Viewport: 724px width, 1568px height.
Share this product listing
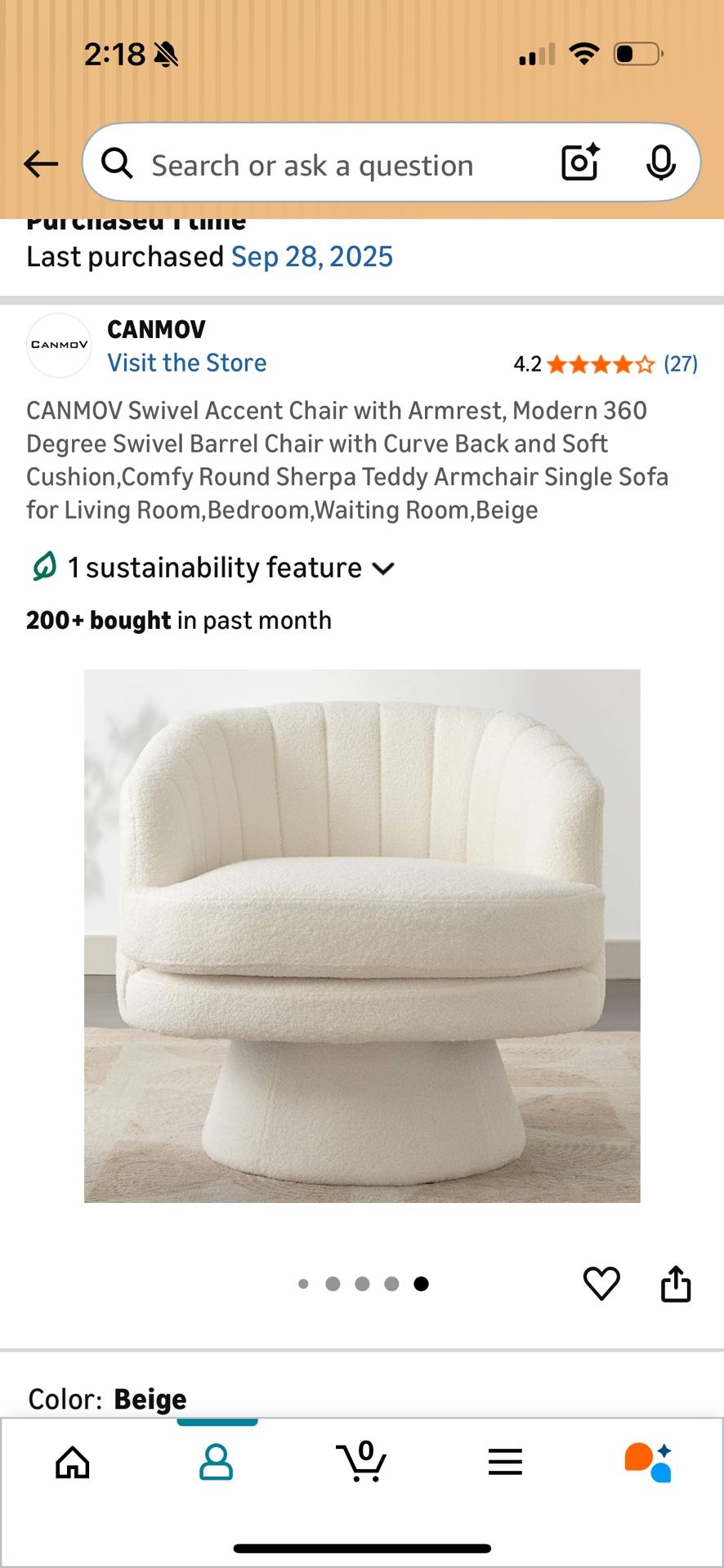click(x=676, y=1283)
